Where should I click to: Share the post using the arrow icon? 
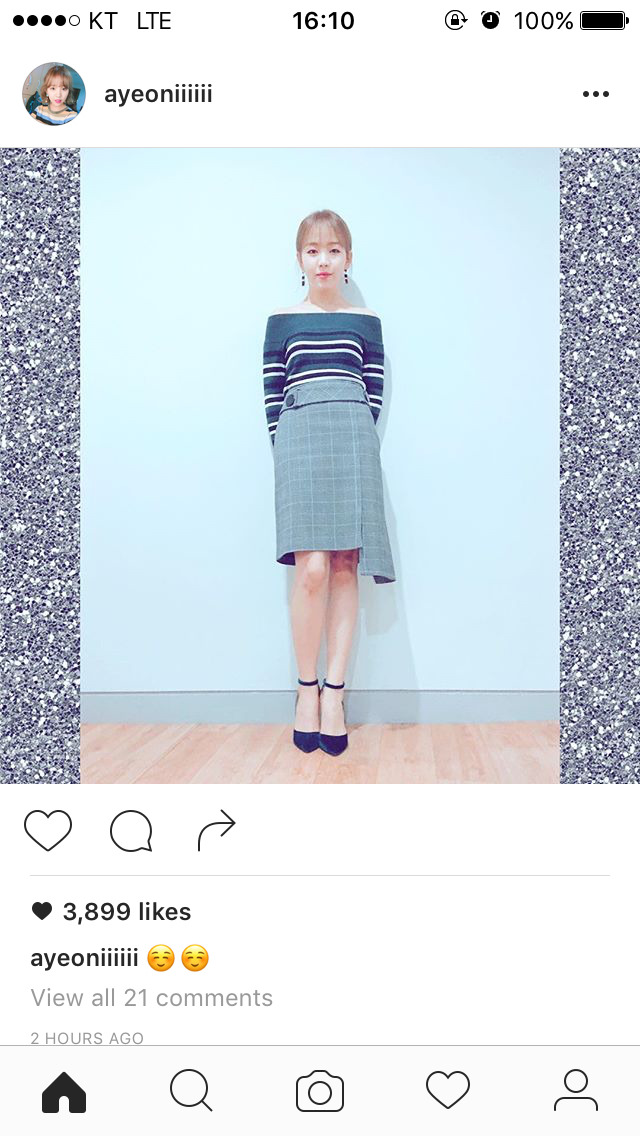(x=217, y=830)
